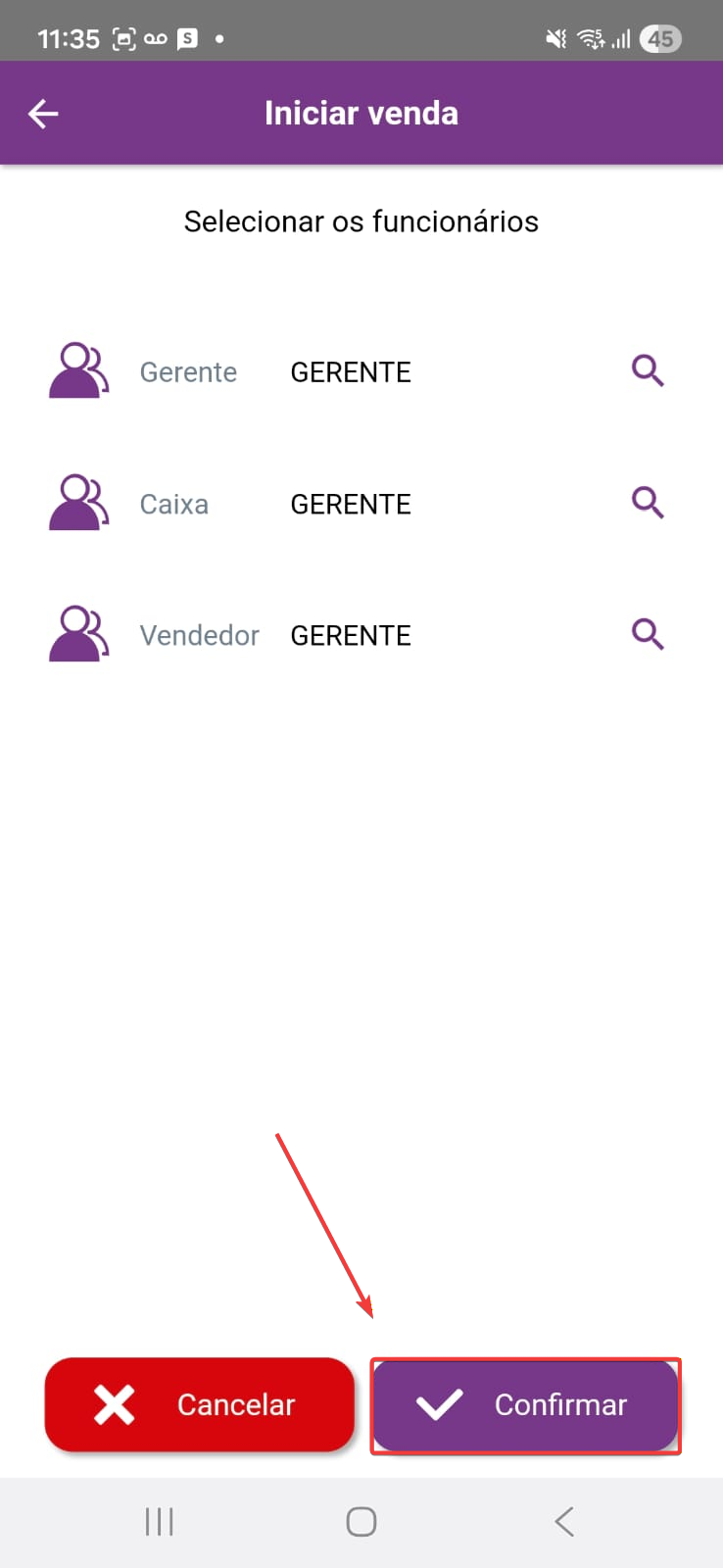Open recent apps from navigation bar
The height and width of the screenshot is (1568, 723).
click(x=160, y=1522)
